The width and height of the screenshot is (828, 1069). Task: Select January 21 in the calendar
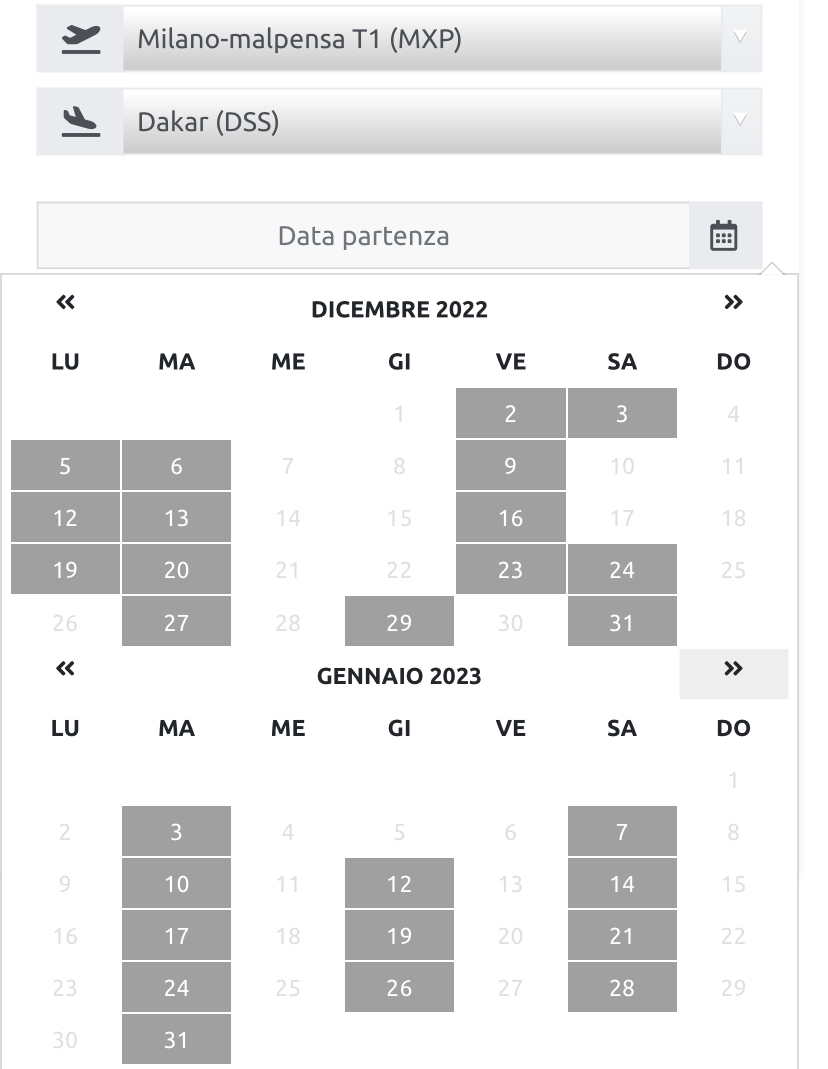tap(622, 936)
